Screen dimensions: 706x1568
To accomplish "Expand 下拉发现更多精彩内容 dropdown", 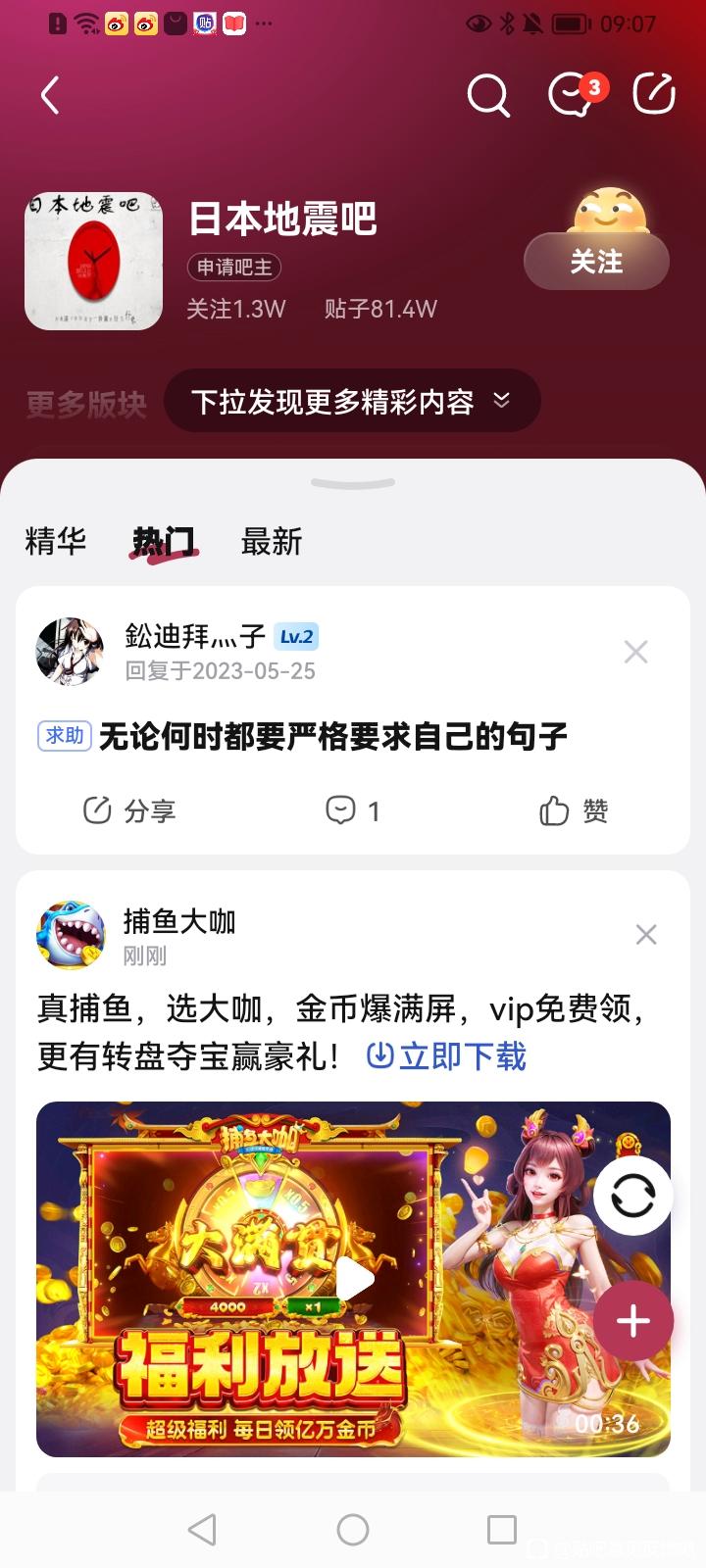I will (351, 401).
